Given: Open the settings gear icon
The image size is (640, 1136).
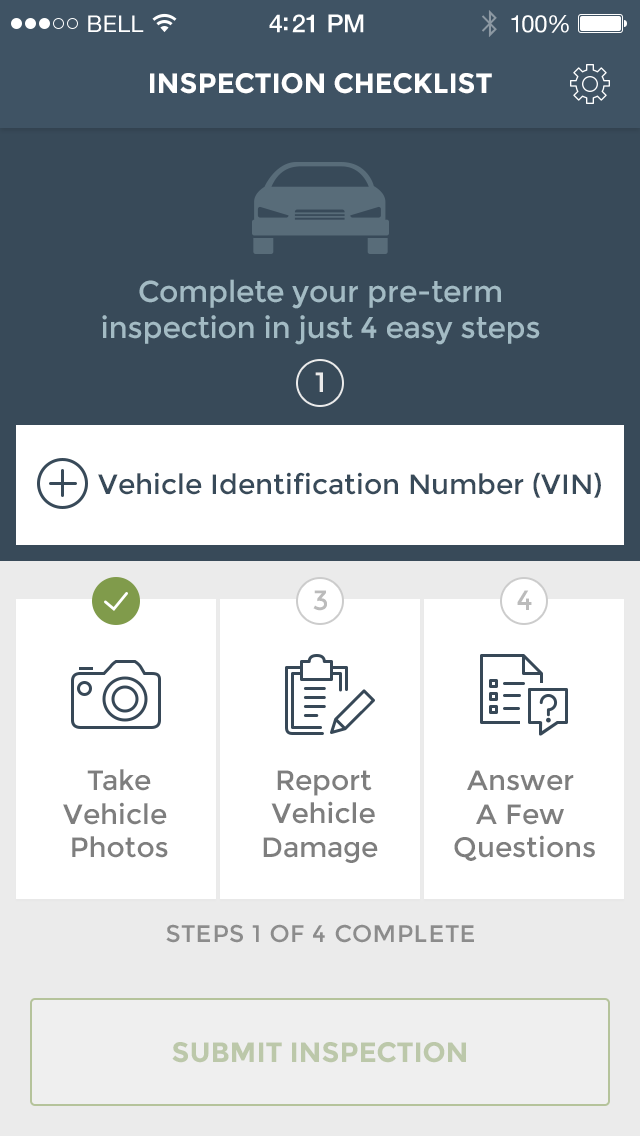Looking at the screenshot, I should tap(590, 85).
